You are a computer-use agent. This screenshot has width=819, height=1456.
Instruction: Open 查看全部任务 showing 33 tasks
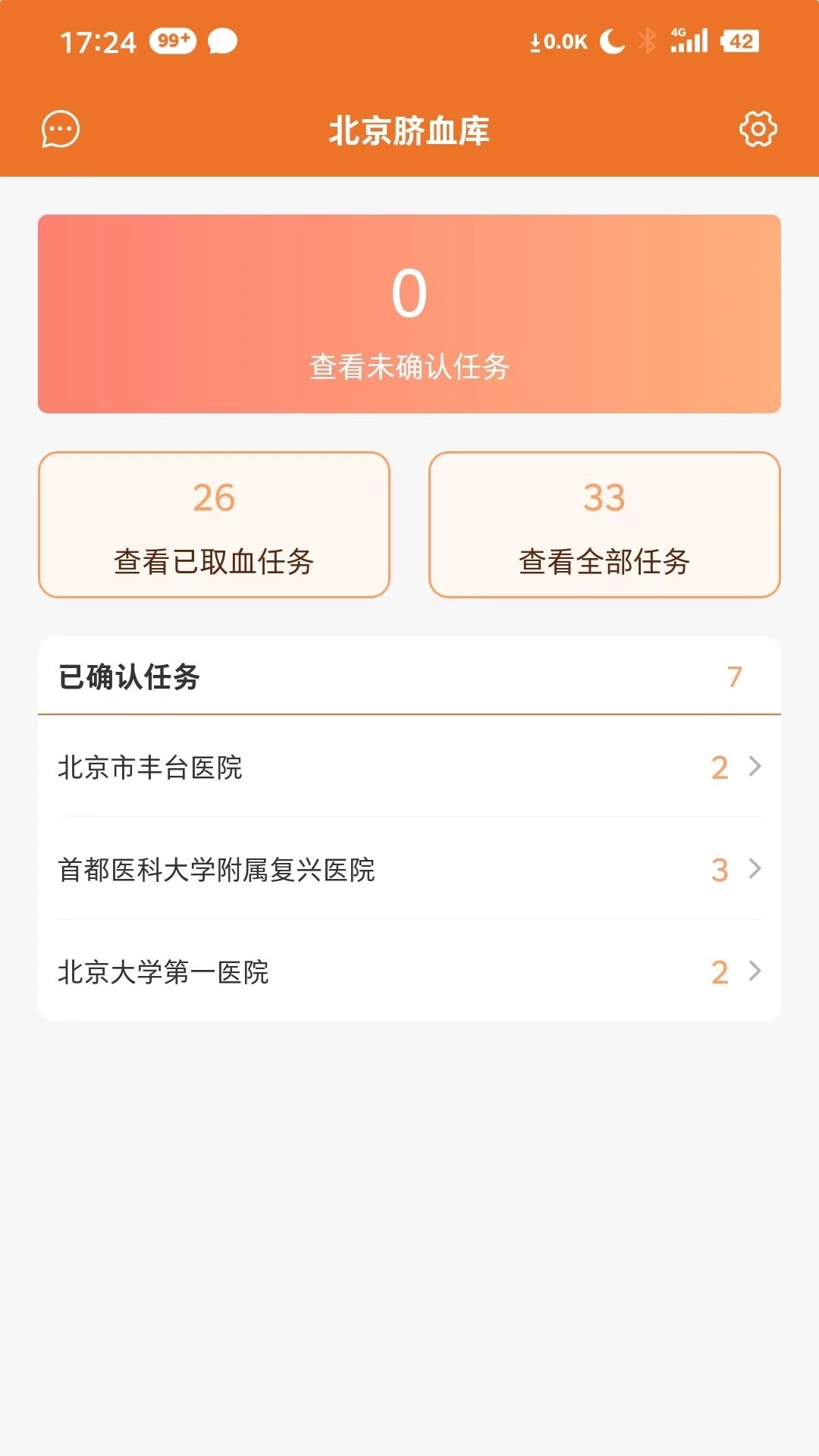point(604,525)
